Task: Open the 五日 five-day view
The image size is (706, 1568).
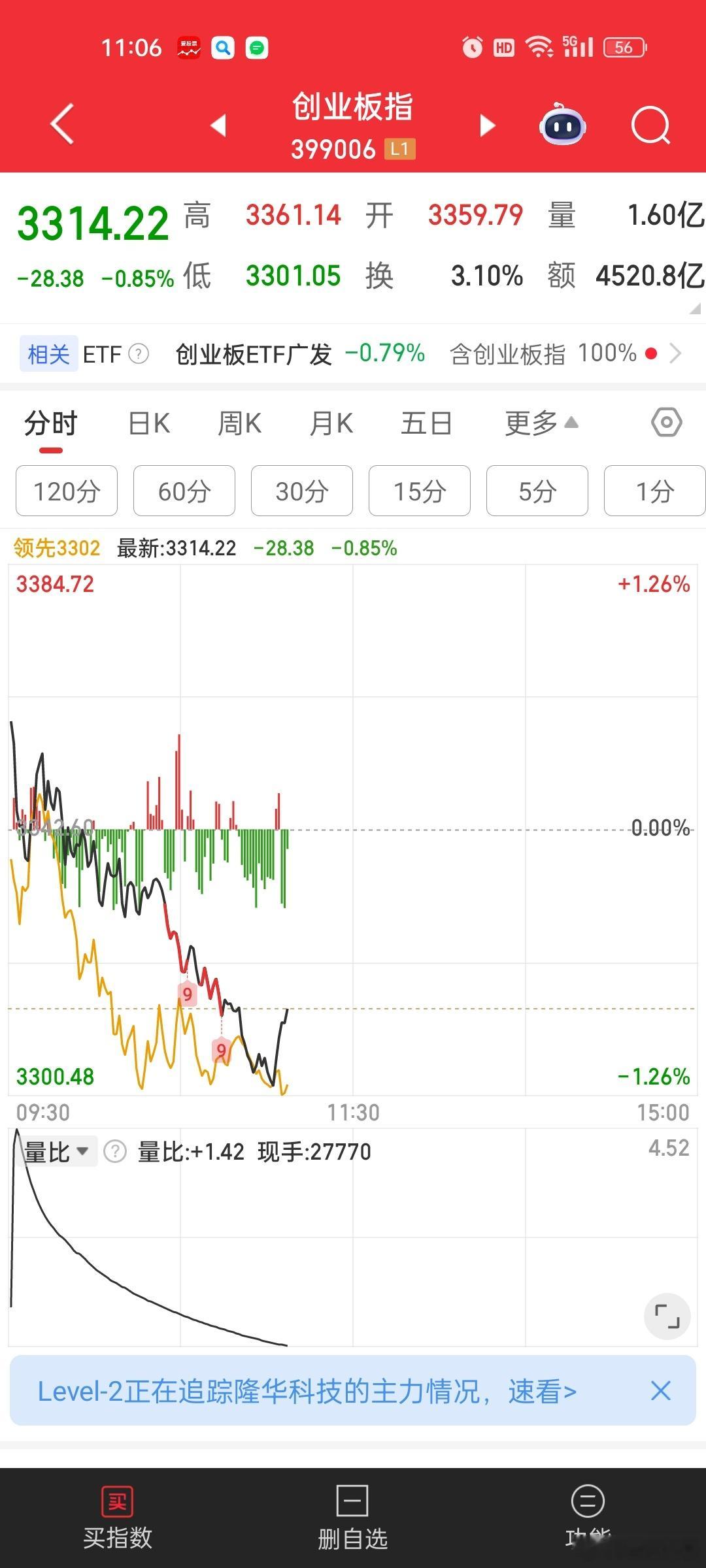Action: pos(426,422)
